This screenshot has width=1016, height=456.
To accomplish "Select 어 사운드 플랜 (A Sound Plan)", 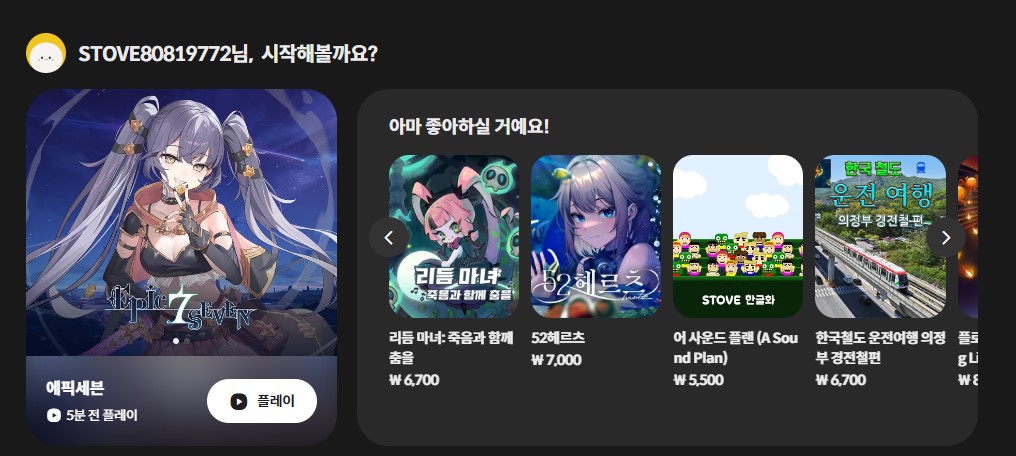I will pos(737,236).
